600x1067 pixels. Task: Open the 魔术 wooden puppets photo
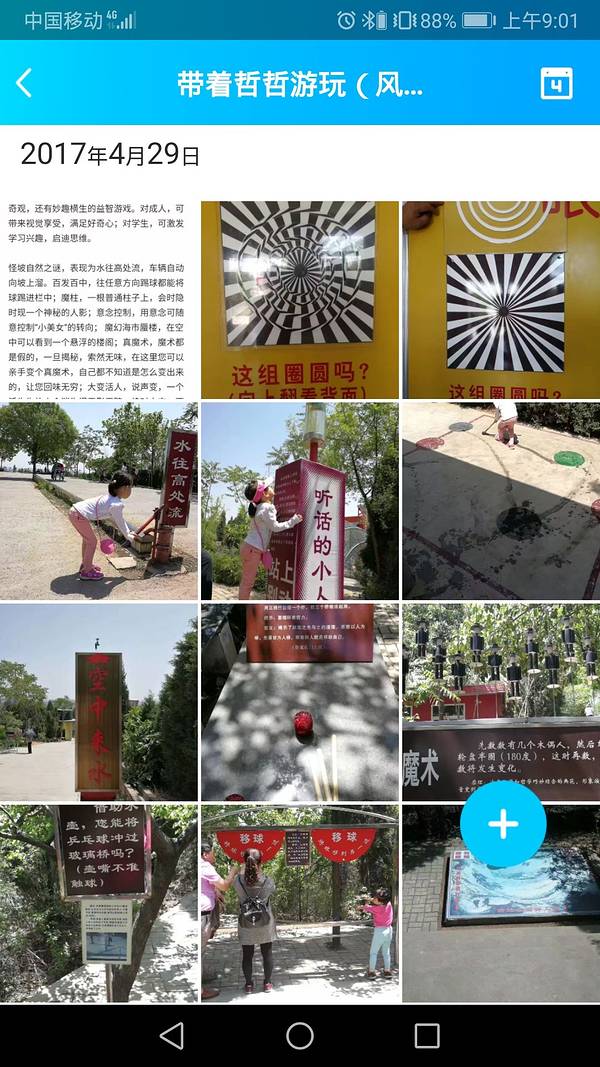pos(501,702)
